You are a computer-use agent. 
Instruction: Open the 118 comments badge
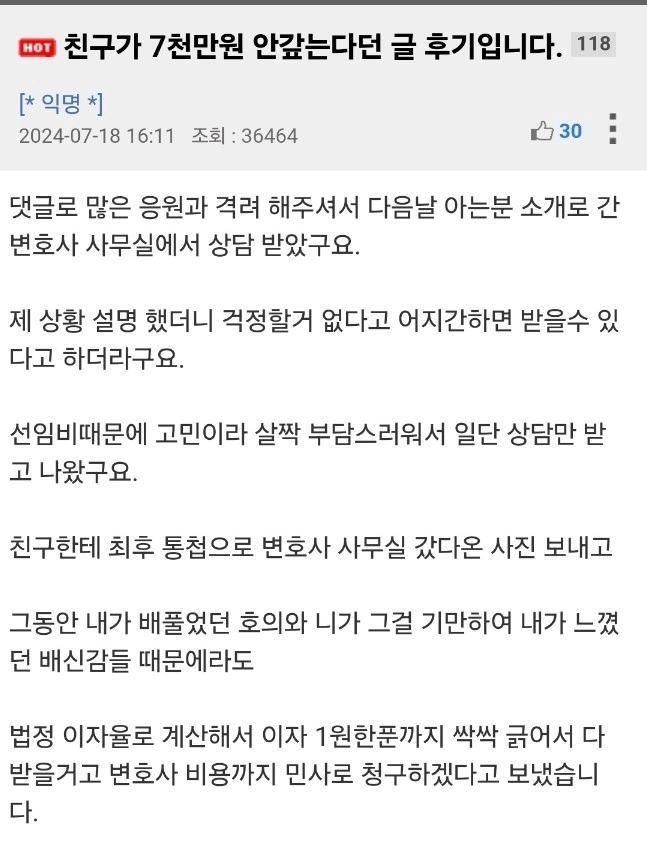point(593,44)
